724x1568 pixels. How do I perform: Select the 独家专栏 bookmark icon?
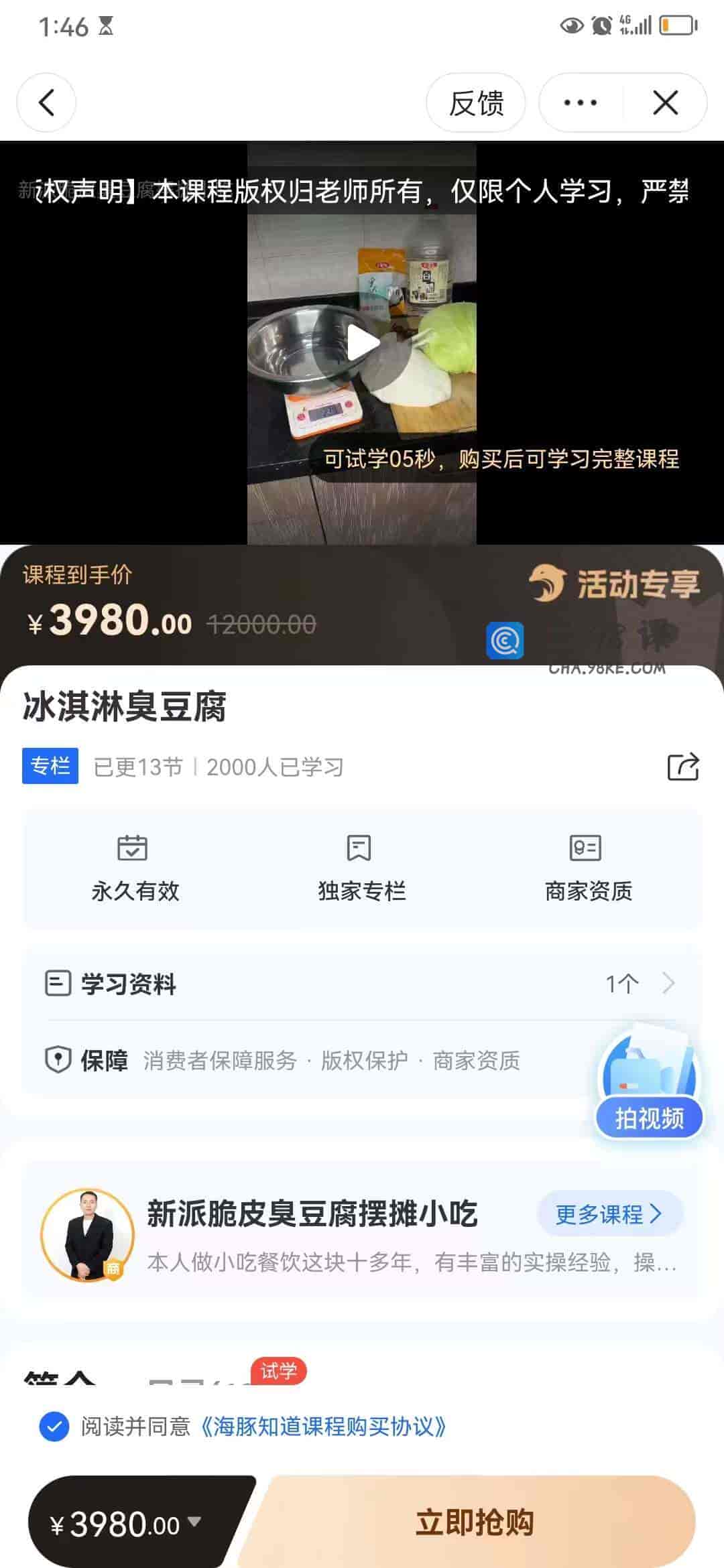[358, 848]
